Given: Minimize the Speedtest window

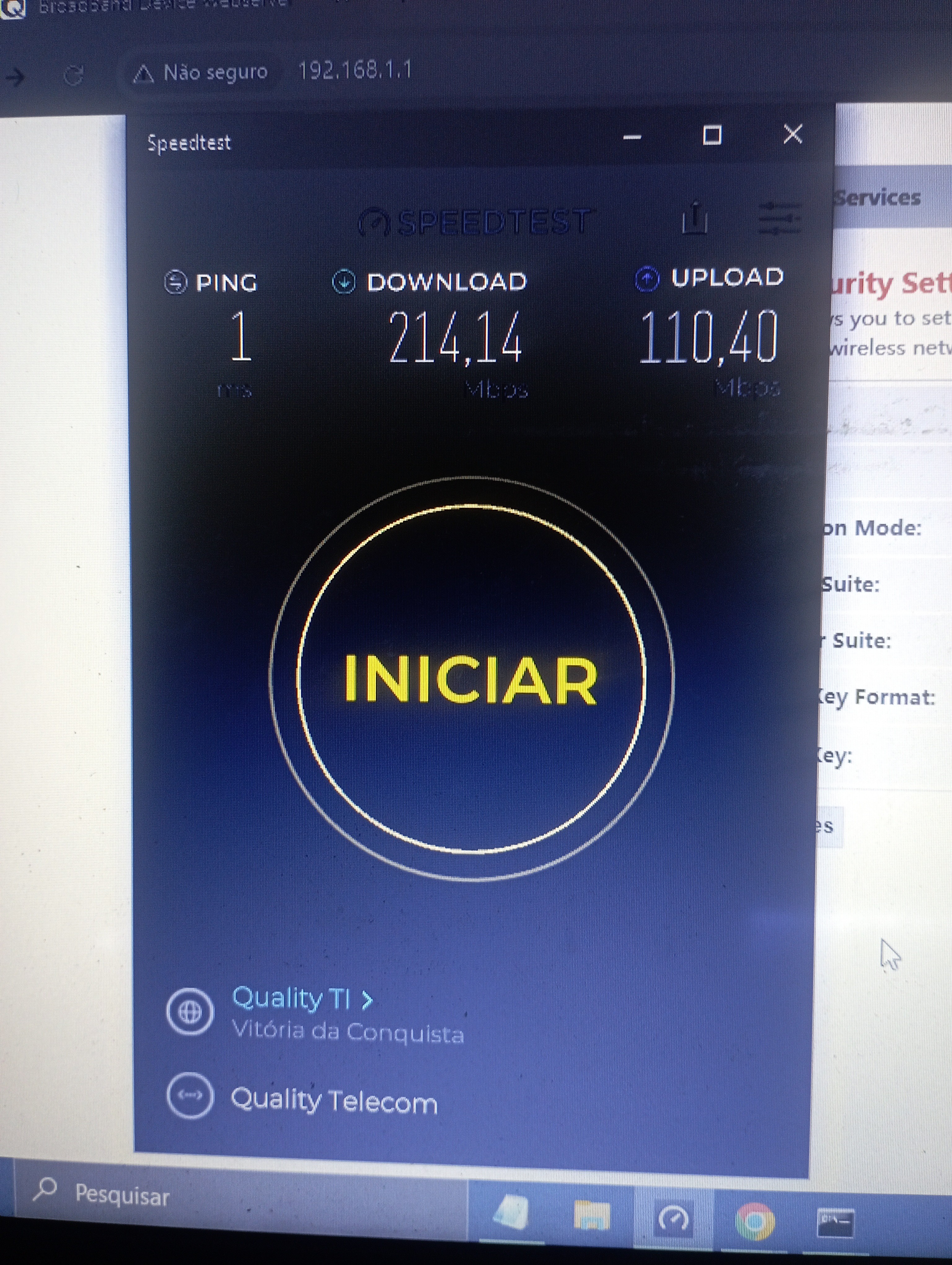Looking at the screenshot, I should pos(632,137).
